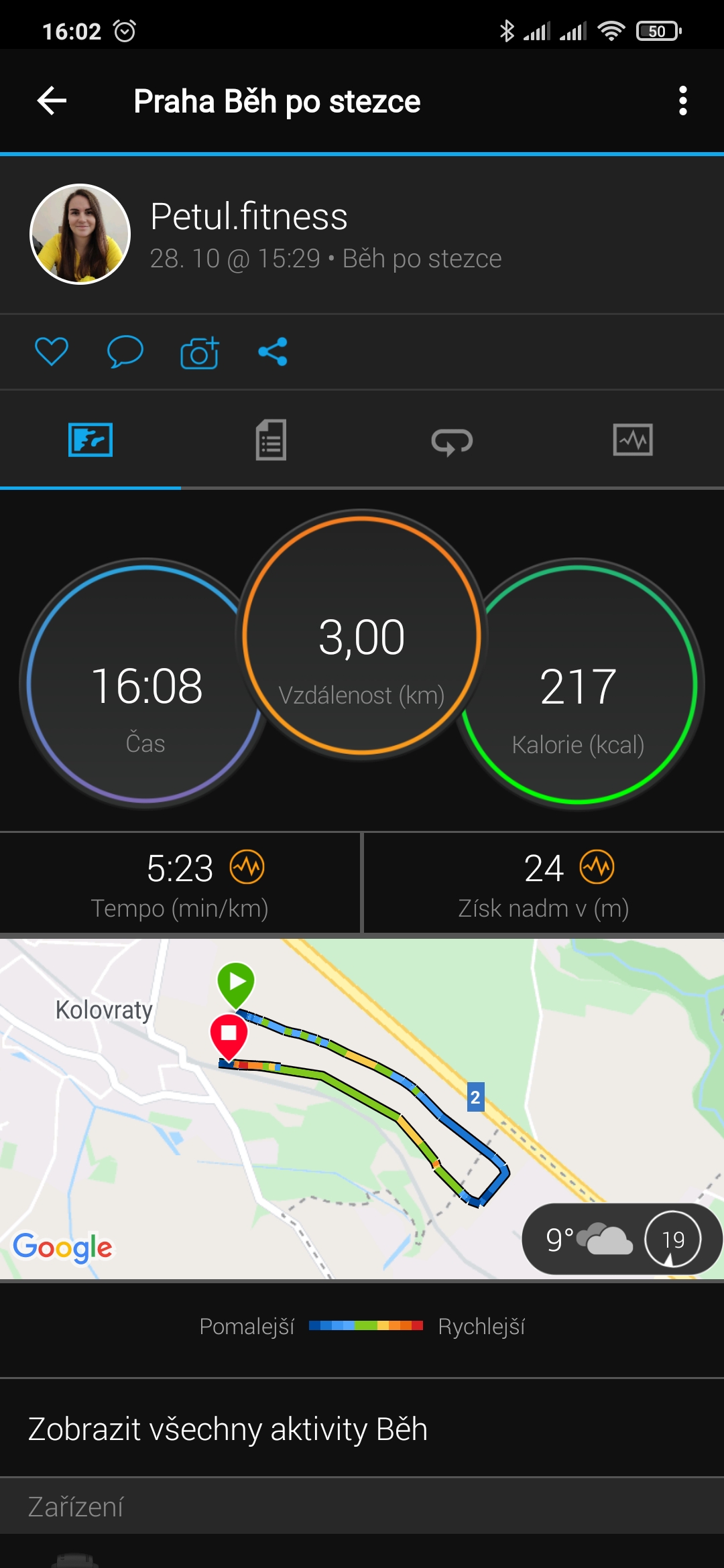Add a photo with the camera icon

(x=200, y=352)
